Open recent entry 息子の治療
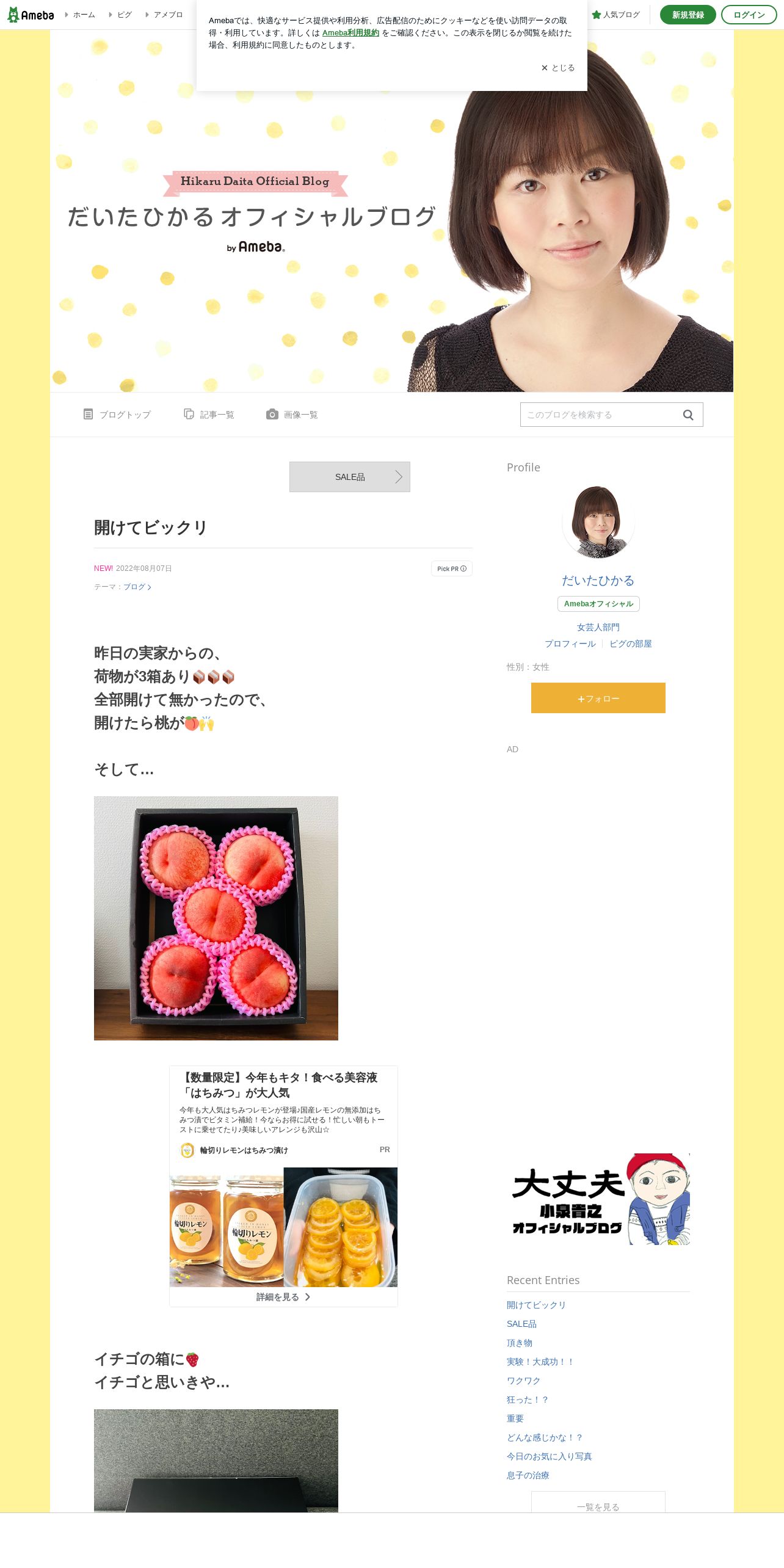Screen dimensions: 784x1568 tap(528, 1475)
